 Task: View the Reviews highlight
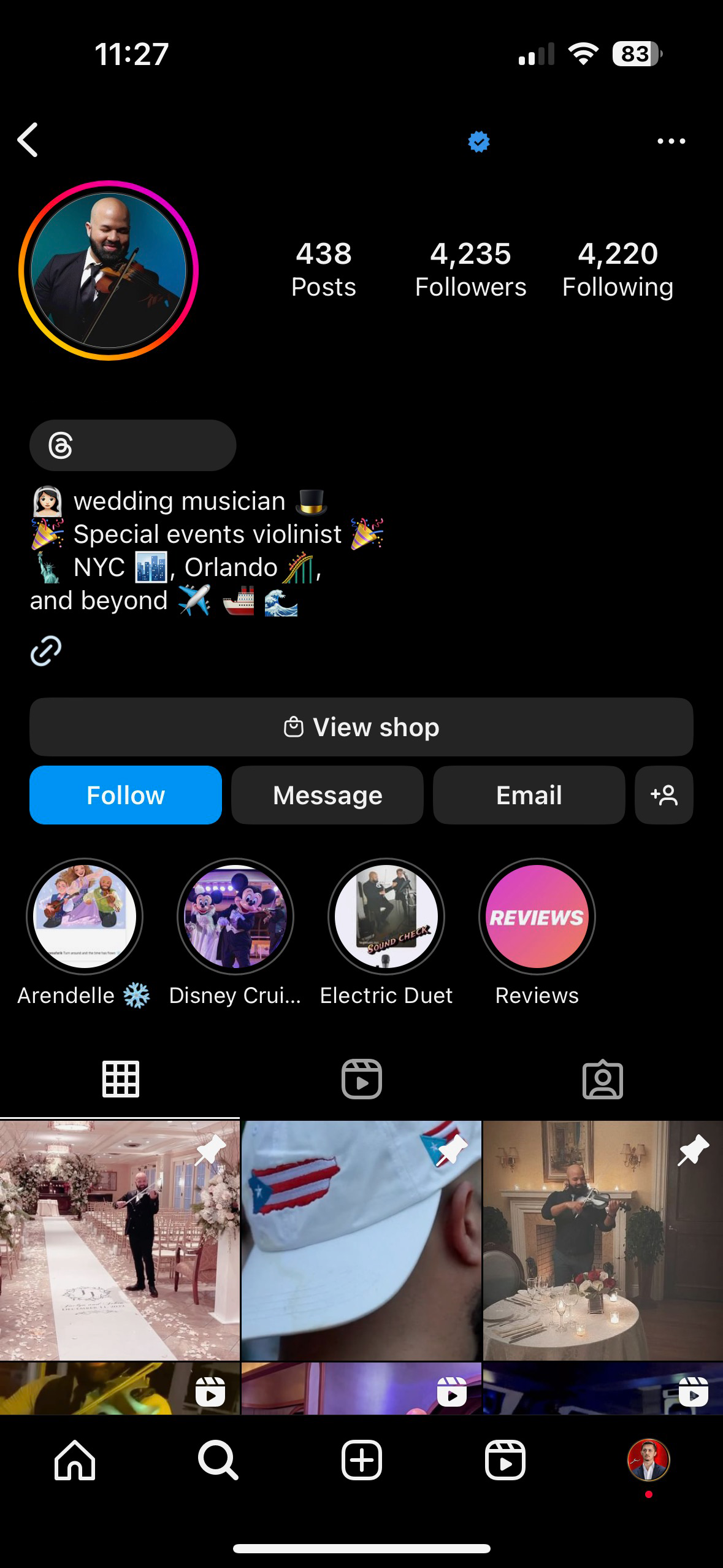537,917
